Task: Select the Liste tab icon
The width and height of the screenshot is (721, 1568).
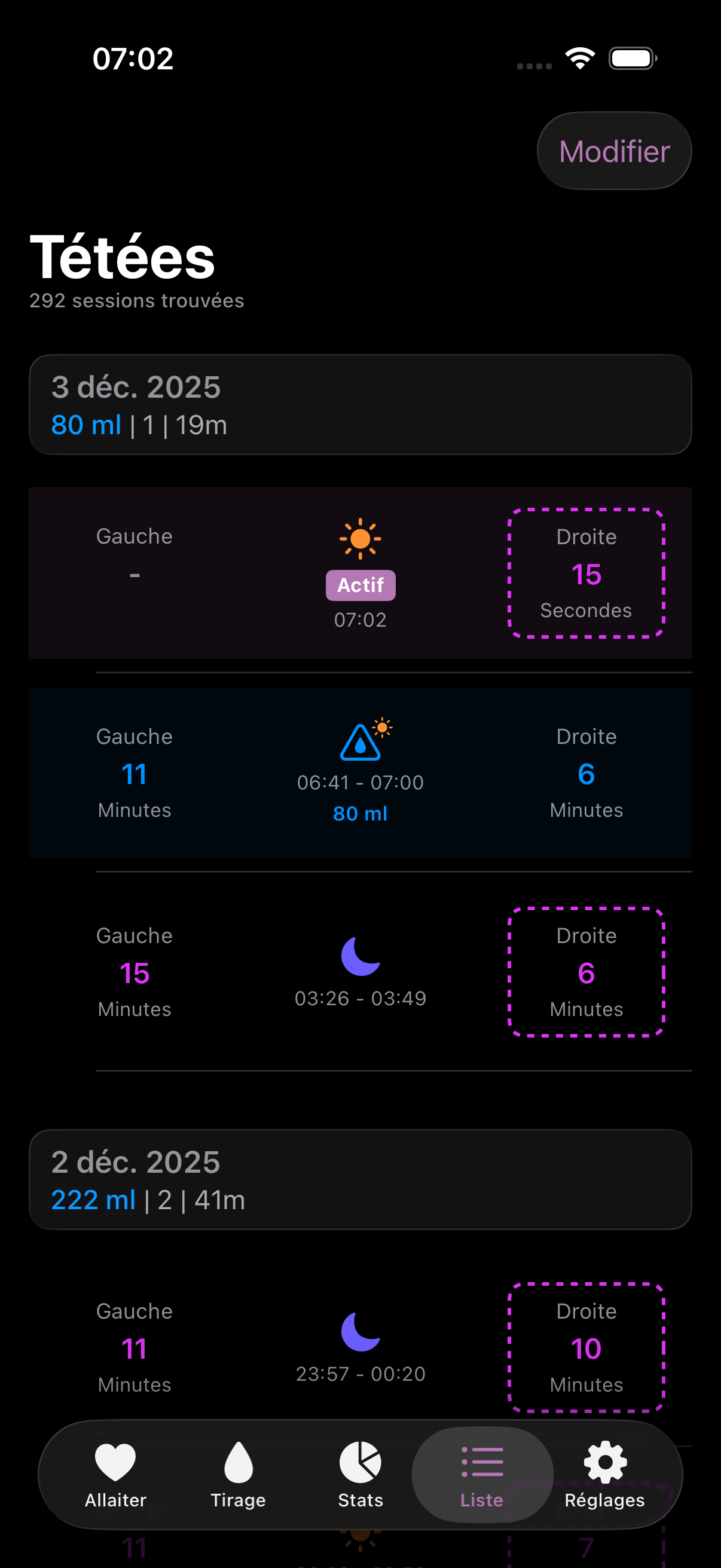Action: coord(482,1462)
